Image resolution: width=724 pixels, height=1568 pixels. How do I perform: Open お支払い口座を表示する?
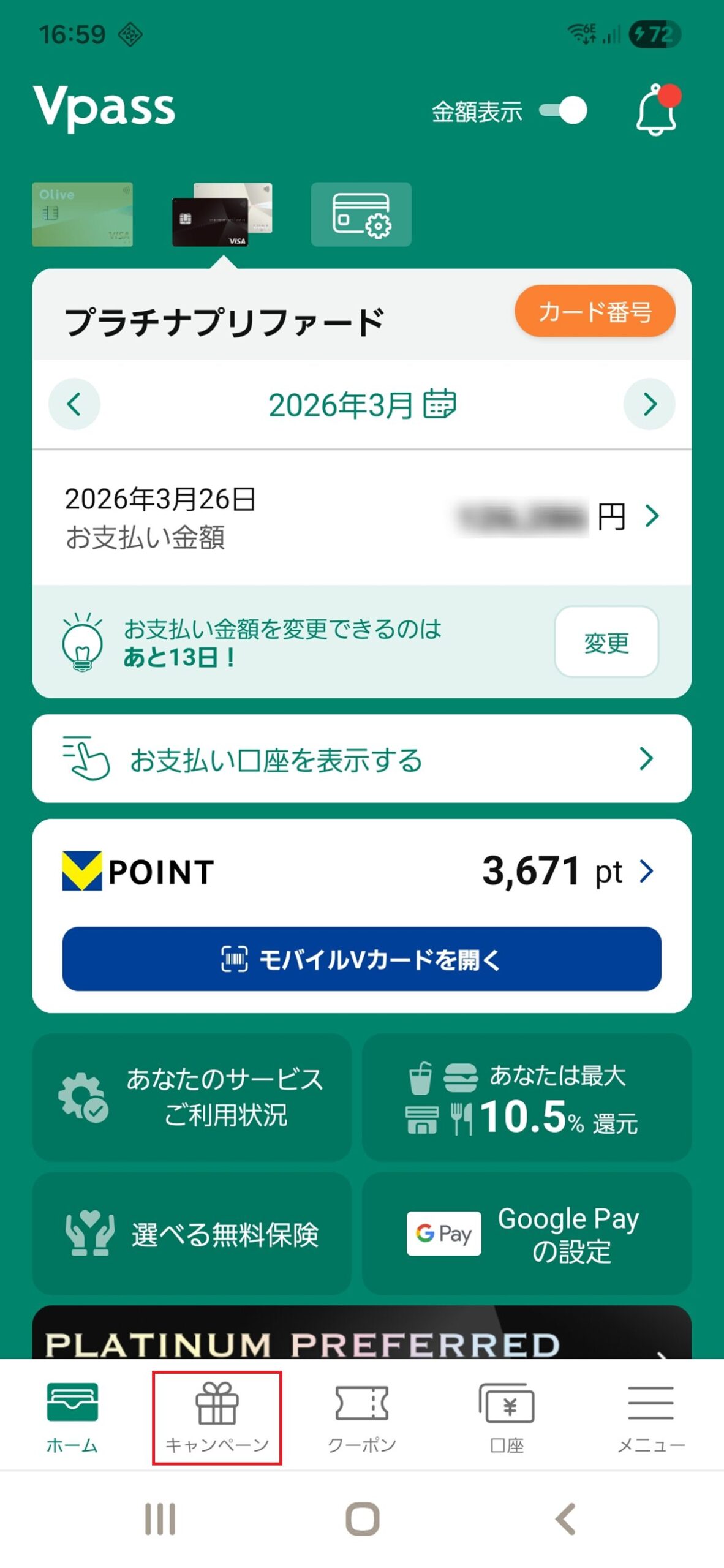(361, 759)
